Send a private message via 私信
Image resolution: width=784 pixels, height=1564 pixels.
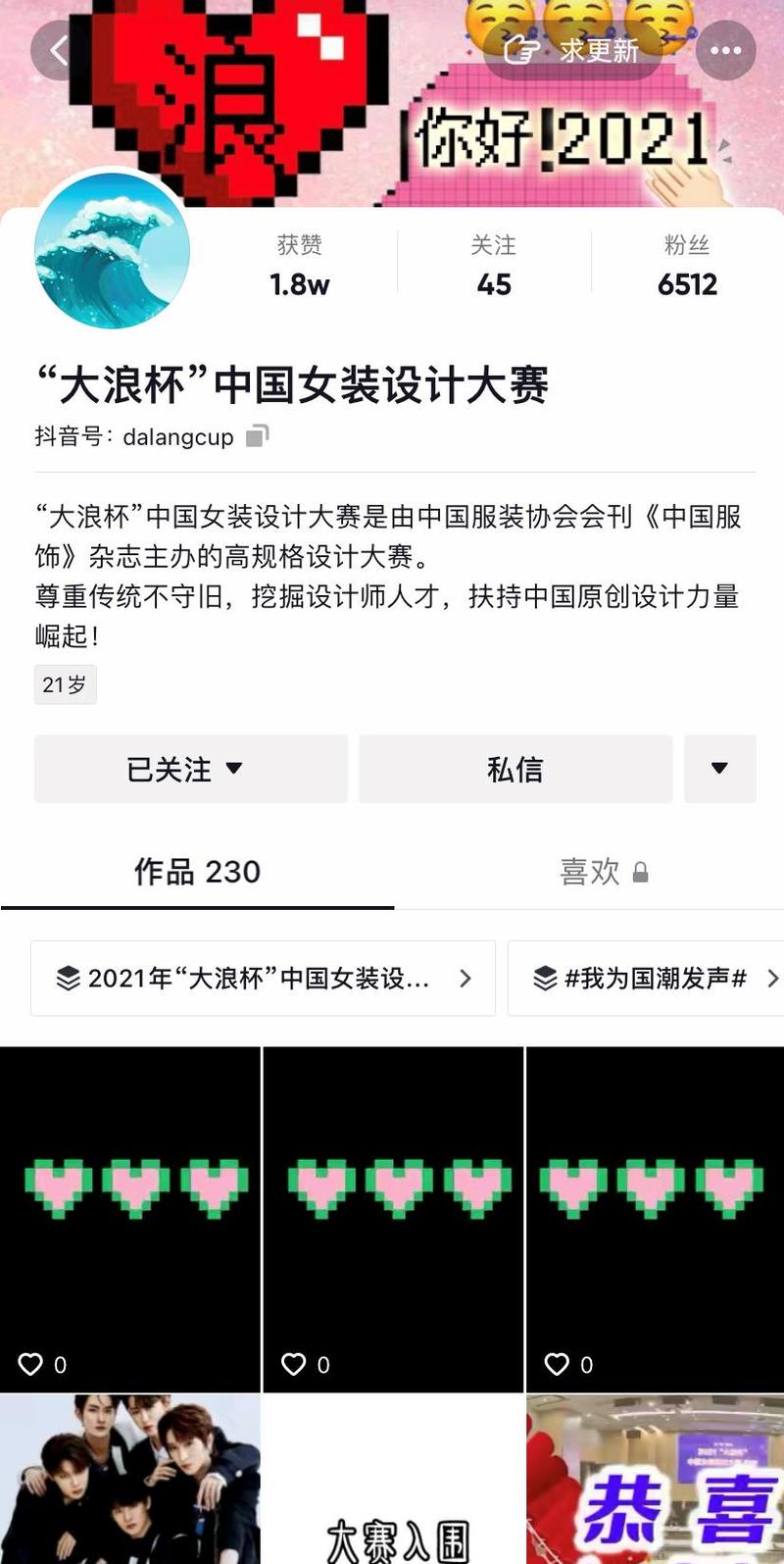point(515,770)
